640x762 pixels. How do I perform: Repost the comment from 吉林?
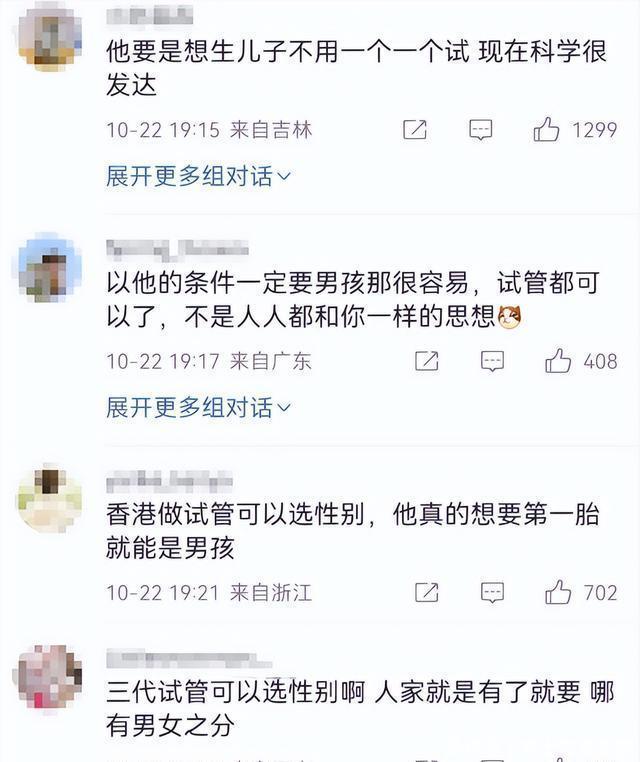[415, 130]
